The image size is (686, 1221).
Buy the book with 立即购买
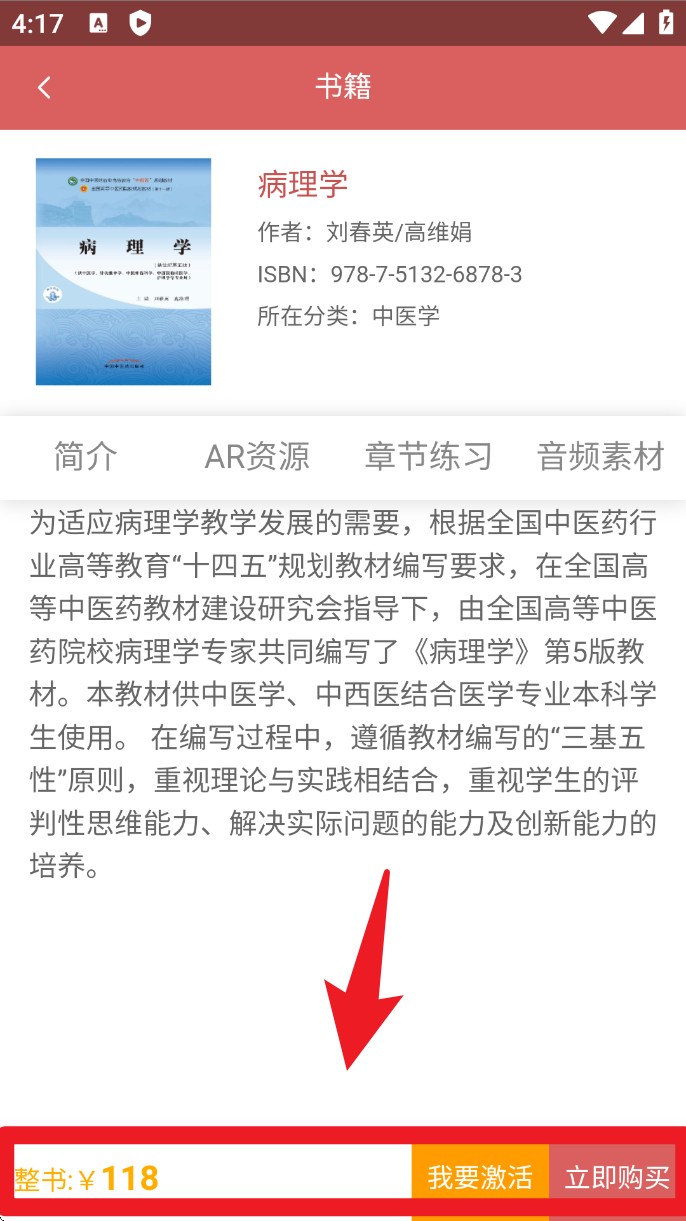pyautogui.click(x=616, y=1176)
